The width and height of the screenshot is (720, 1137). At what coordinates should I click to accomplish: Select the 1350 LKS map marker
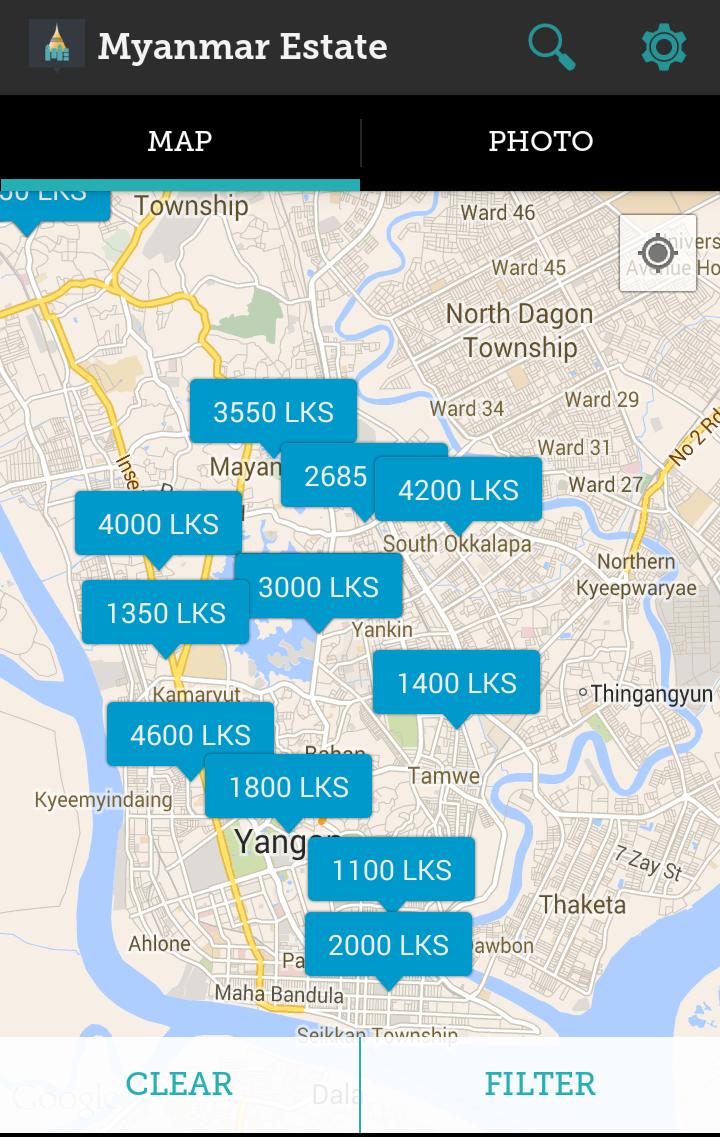165,612
